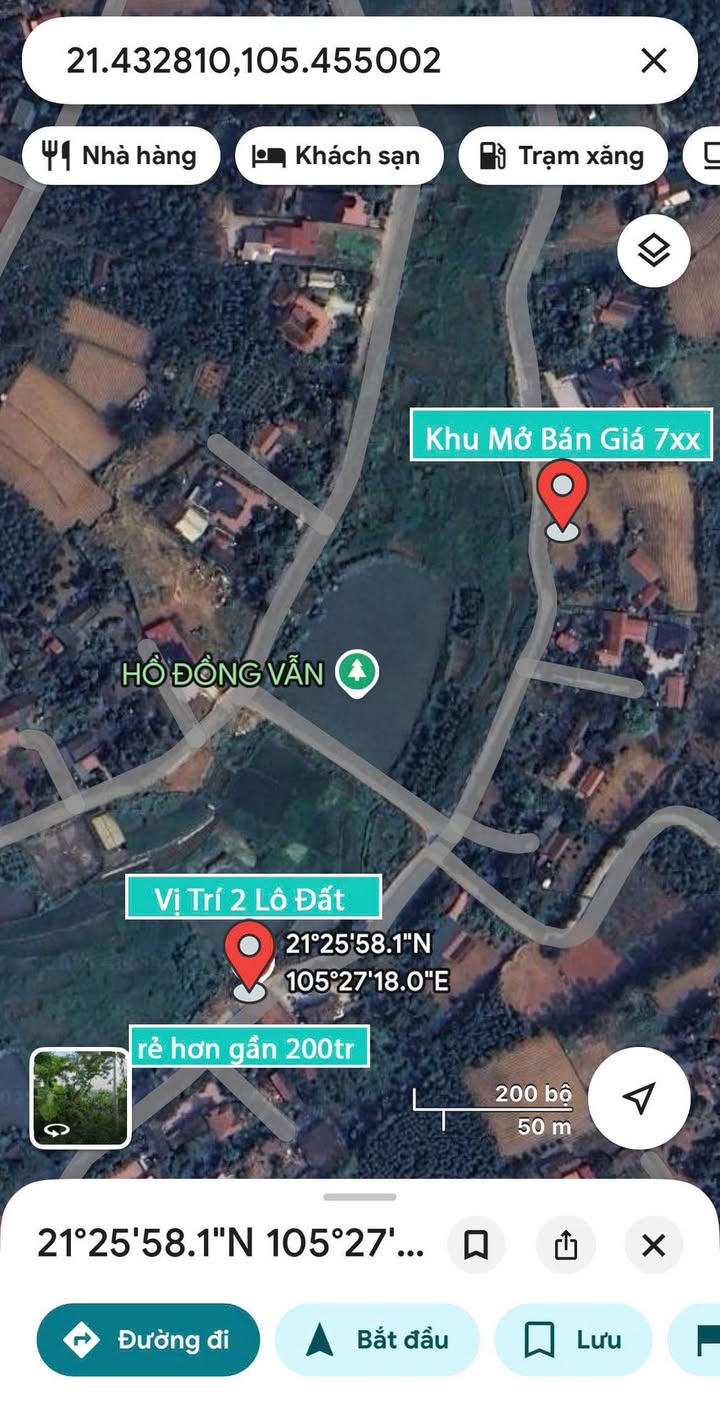The height and width of the screenshot is (1407, 720).
Task: Tap the coordinates search field
Action: [x=330, y=61]
